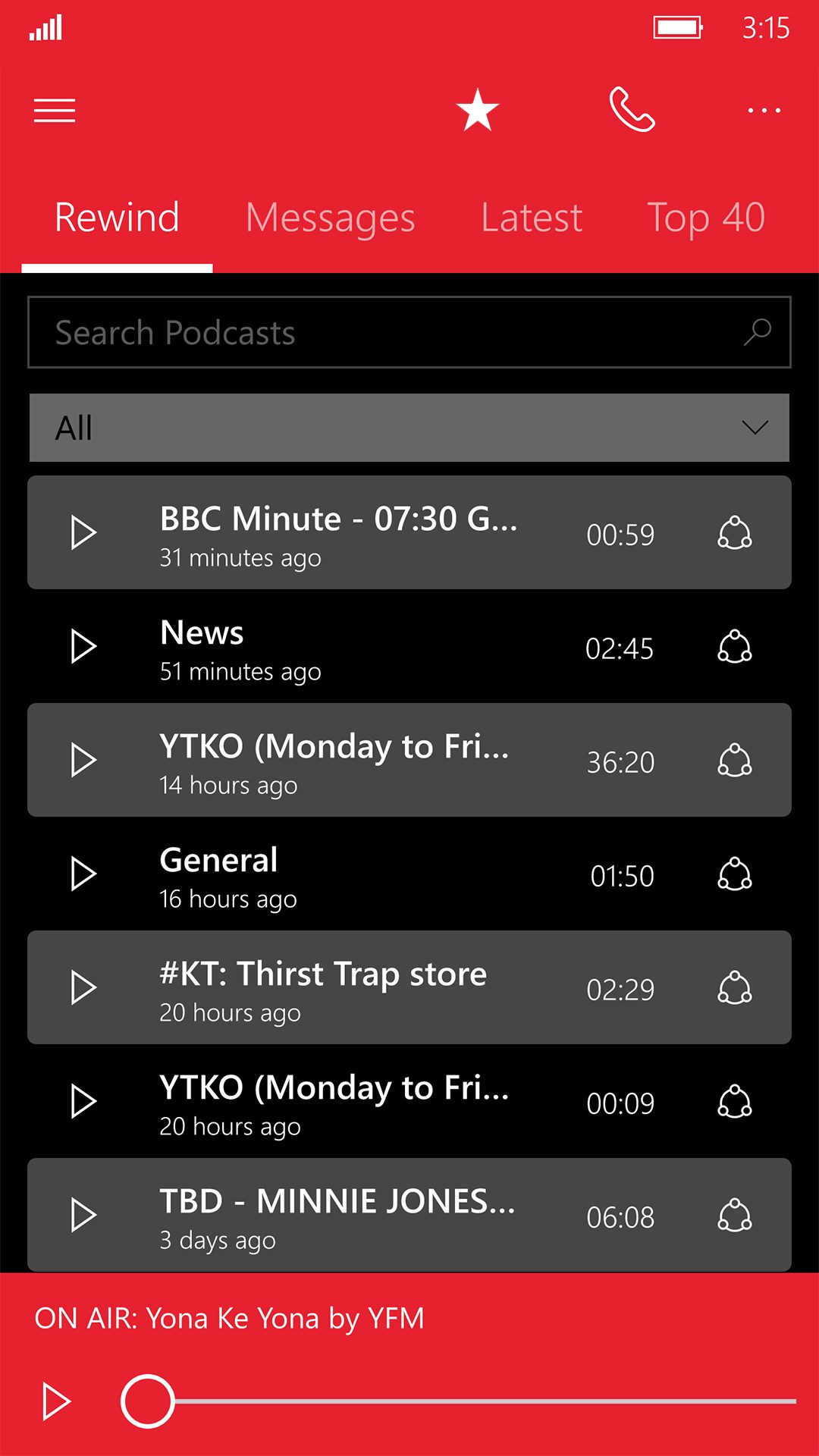Select the Rewind tab
Viewport: 819px width, 1456px height.
117,218
